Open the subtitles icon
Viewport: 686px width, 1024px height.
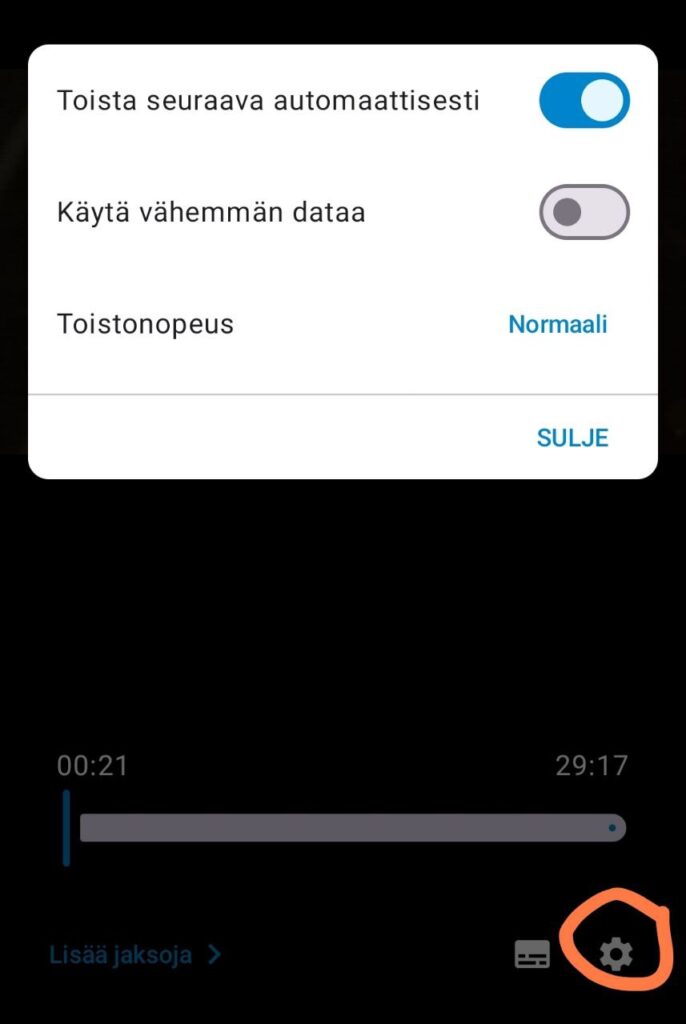pos(532,955)
